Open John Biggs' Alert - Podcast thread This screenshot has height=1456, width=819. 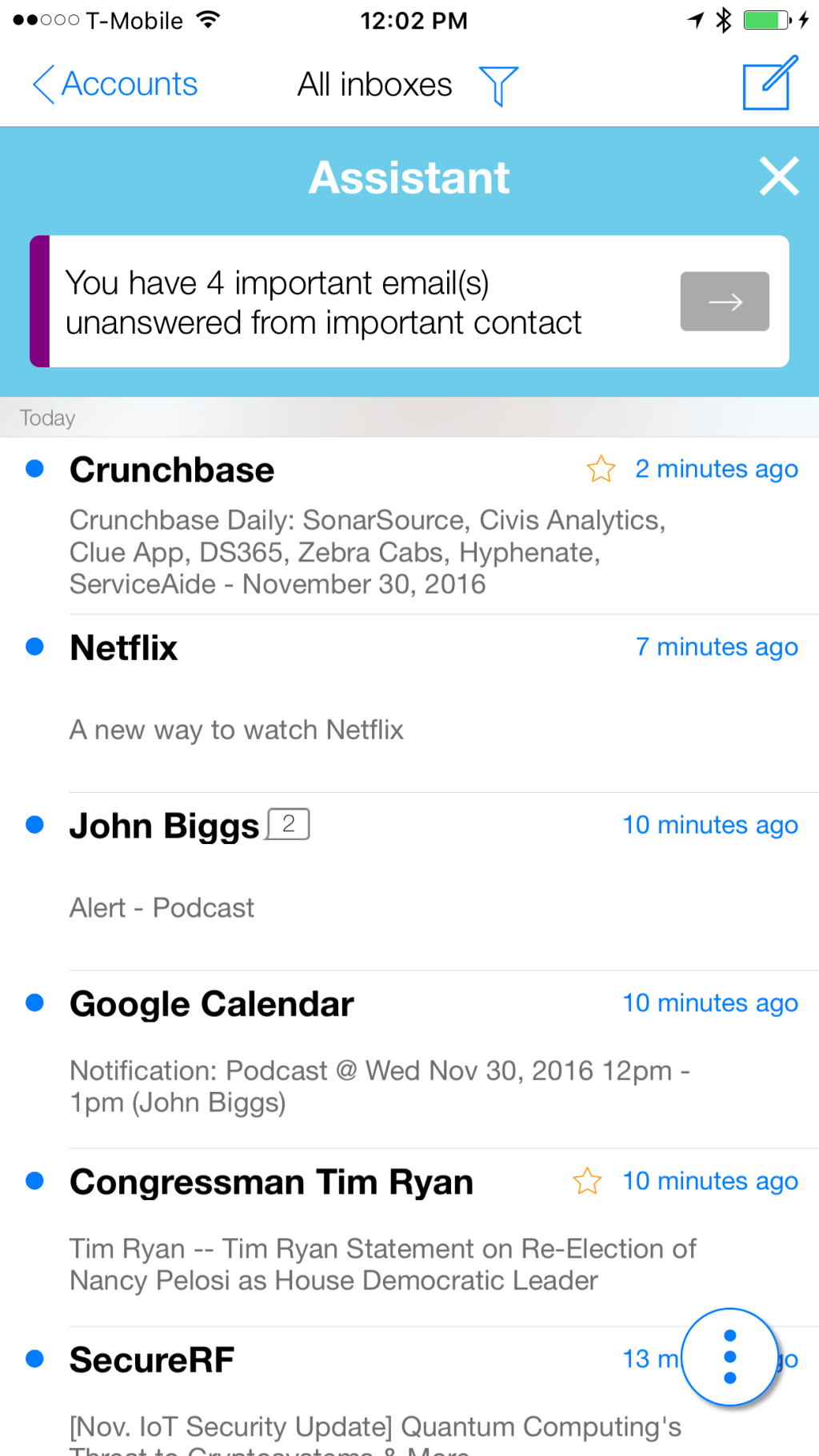coord(320,880)
